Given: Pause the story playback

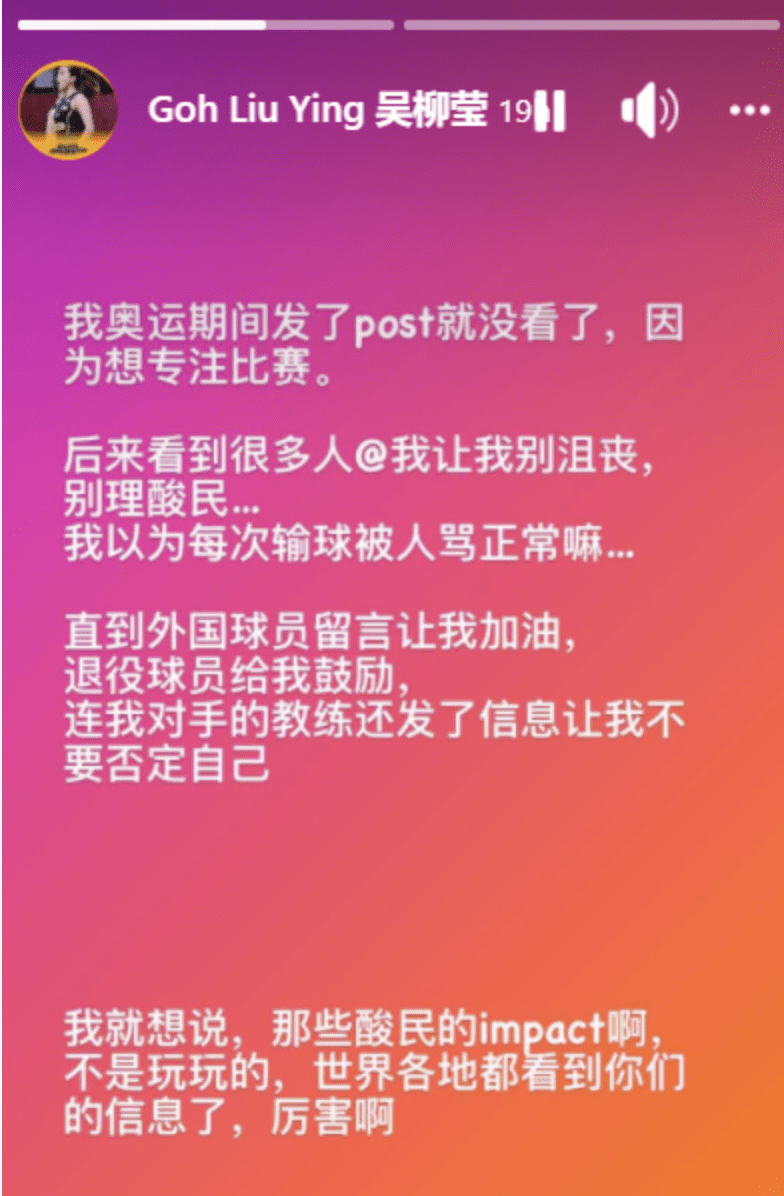Looking at the screenshot, I should pyautogui.click(x=551, y=110).
